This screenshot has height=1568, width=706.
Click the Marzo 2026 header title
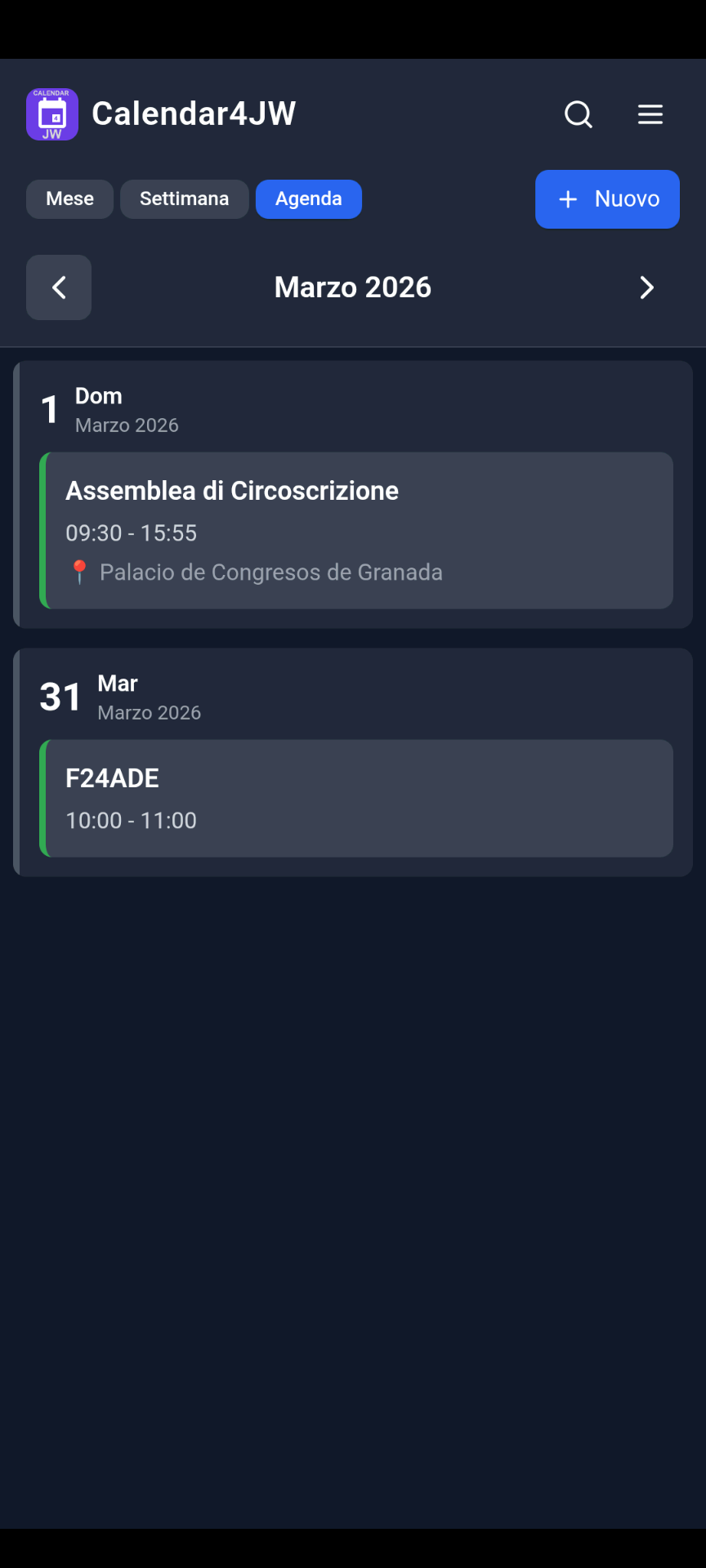(352, 287)
